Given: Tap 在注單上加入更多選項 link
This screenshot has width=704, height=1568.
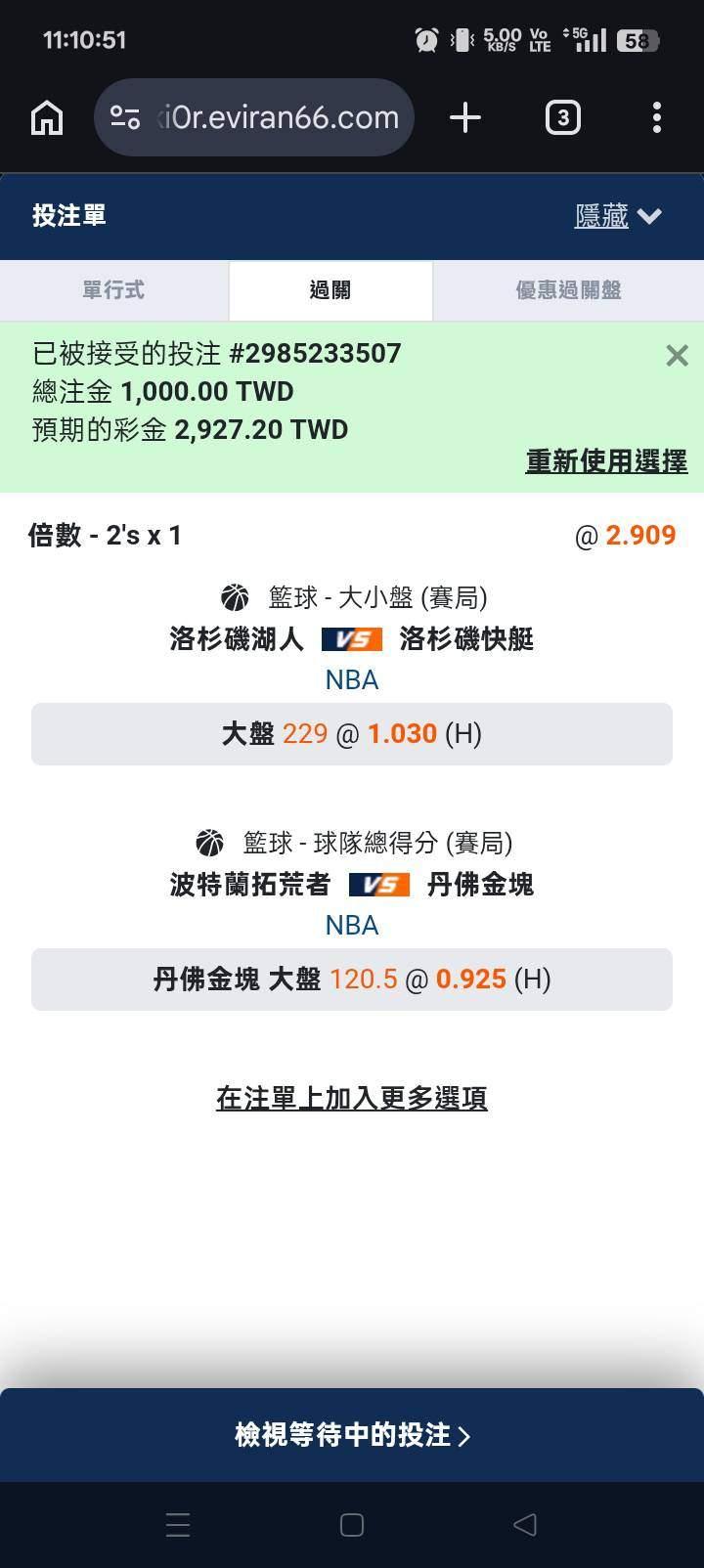Looking at the screenshot, I should click(x=352, y=1098).
